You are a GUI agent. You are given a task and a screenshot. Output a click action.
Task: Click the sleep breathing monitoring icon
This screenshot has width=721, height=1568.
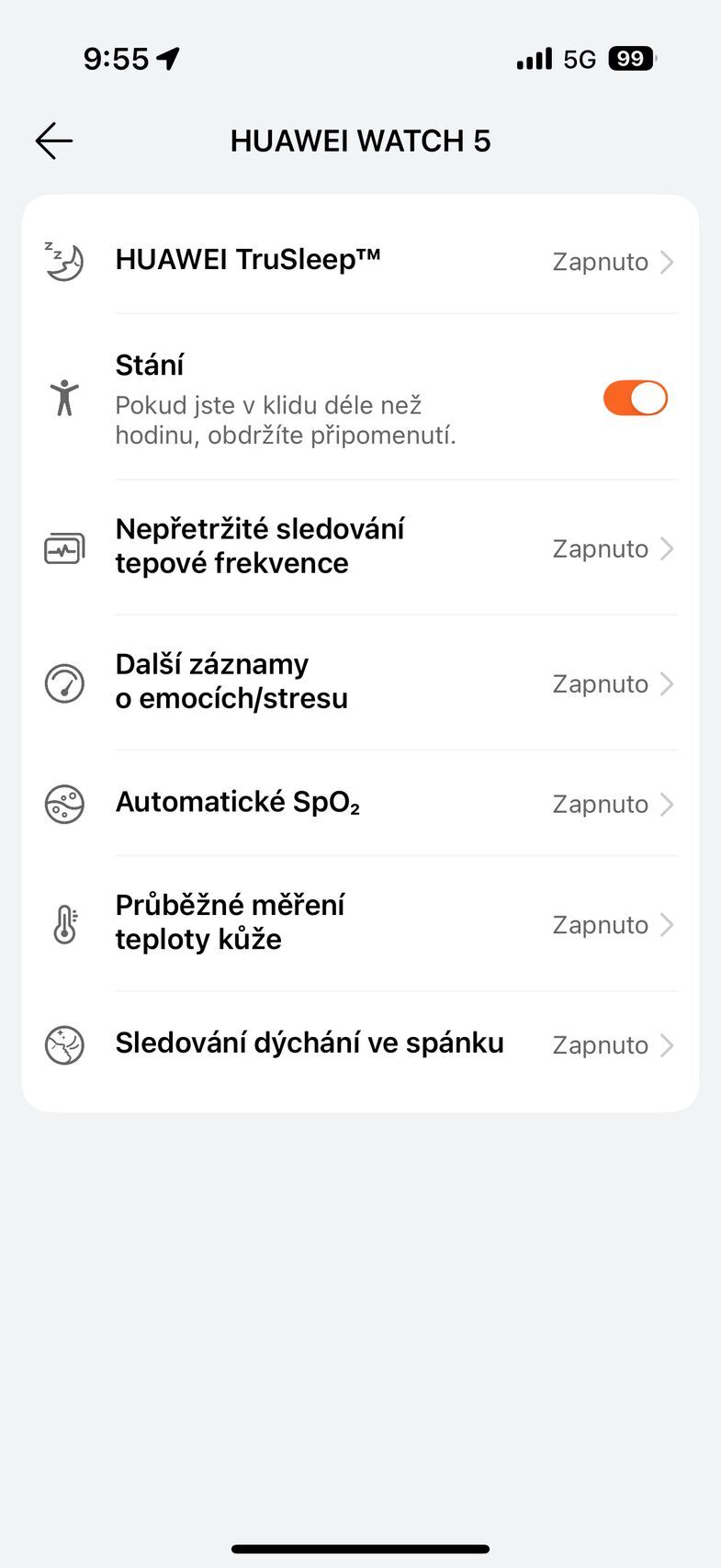(x=63, y=1043)
